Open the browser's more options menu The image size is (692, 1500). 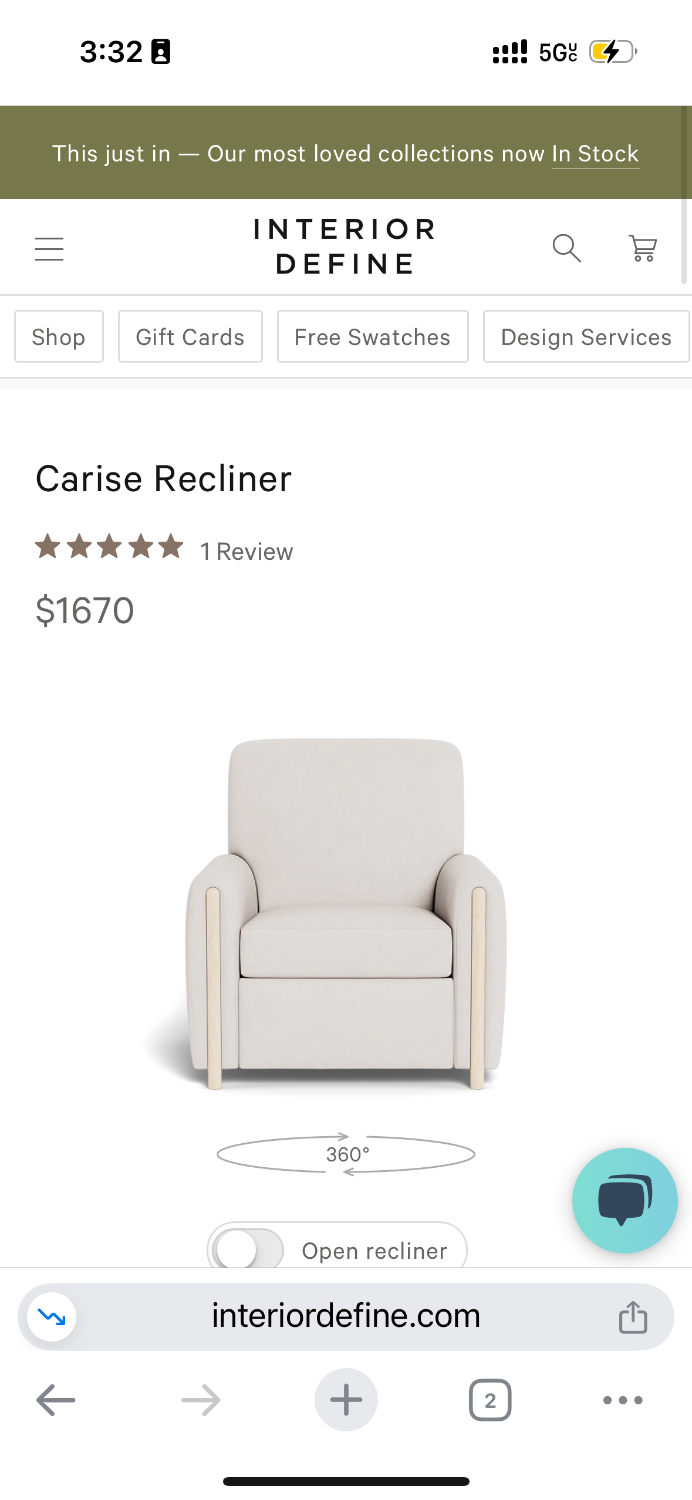point(622,1400)
